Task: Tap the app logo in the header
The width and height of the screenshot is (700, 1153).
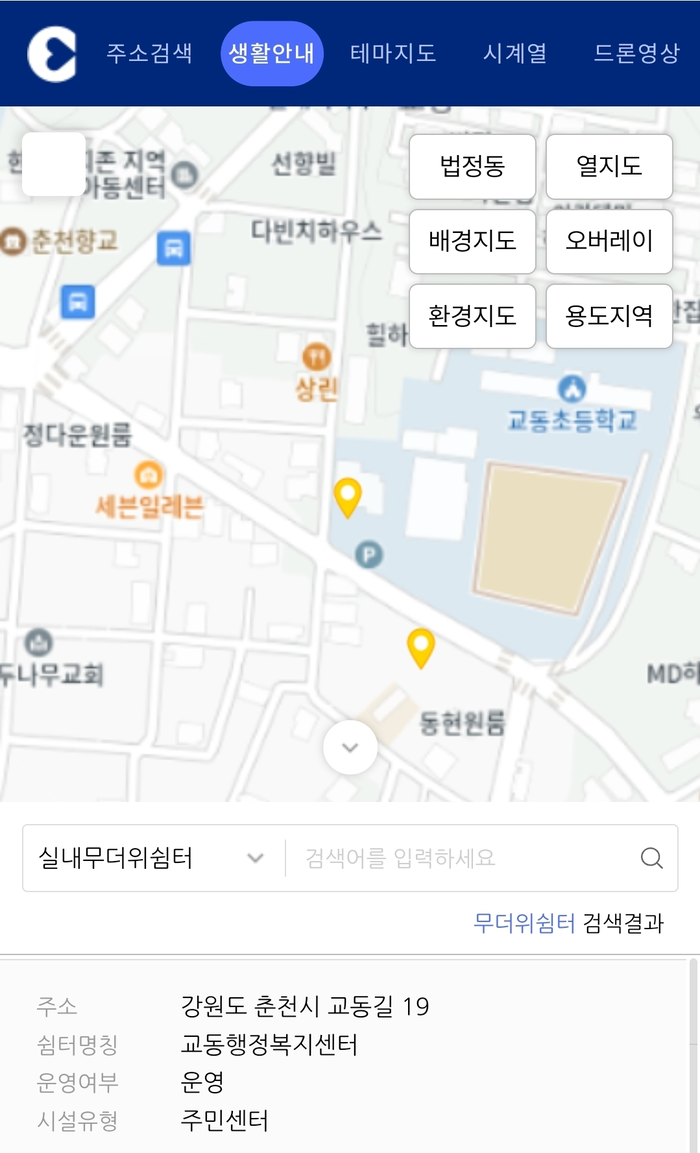Action: click(x=52, y=54)
